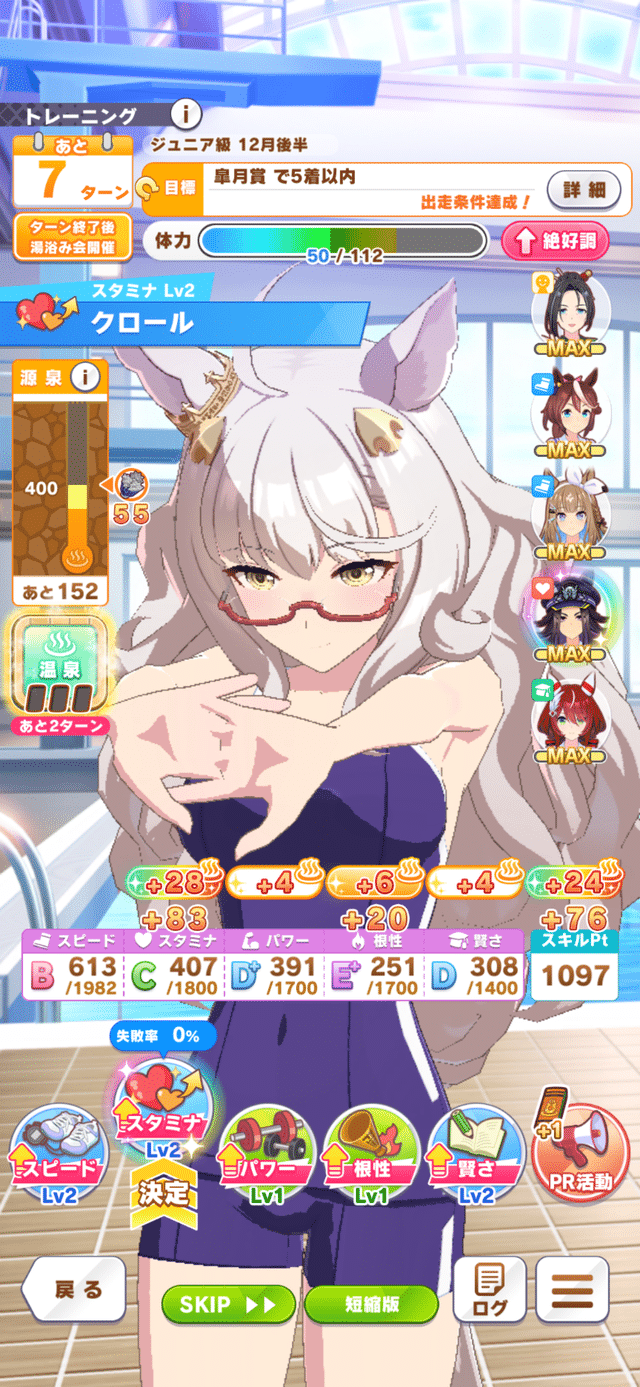This screenshot has width=640, height=1387.
Task: Open the 源泉 info icon
Action: (88, 376)
